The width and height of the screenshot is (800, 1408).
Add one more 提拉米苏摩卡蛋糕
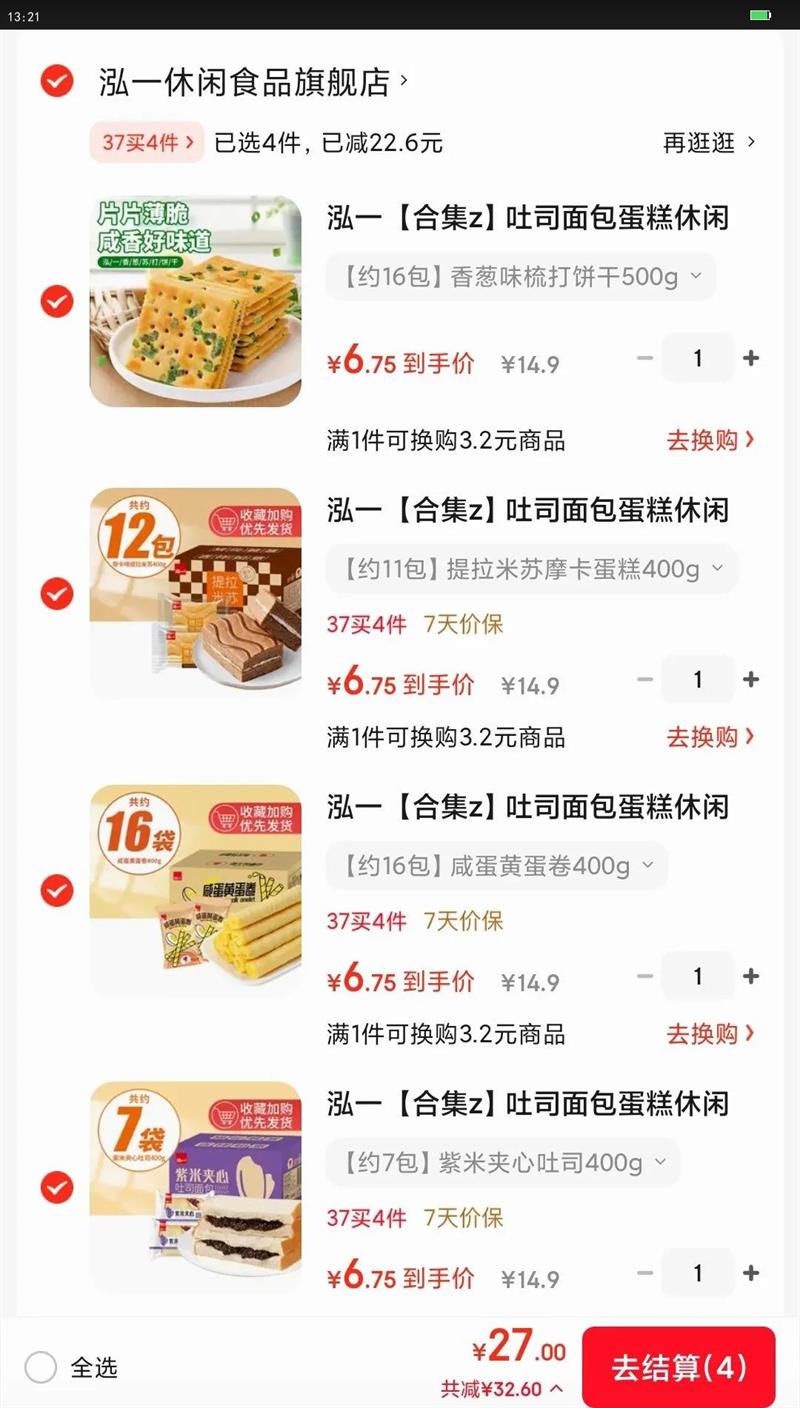751,680
